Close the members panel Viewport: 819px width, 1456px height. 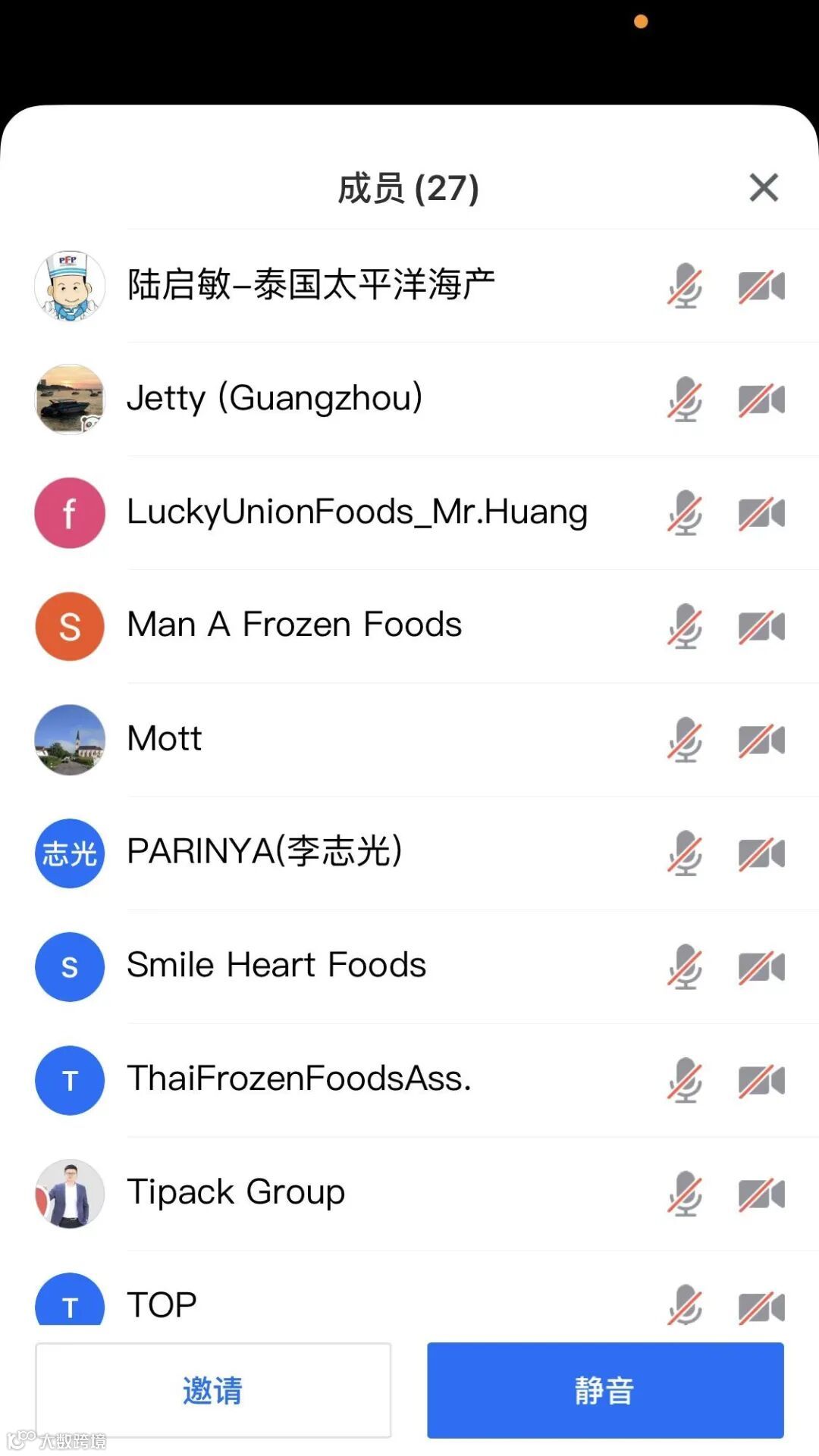click(x=764, y=187)
